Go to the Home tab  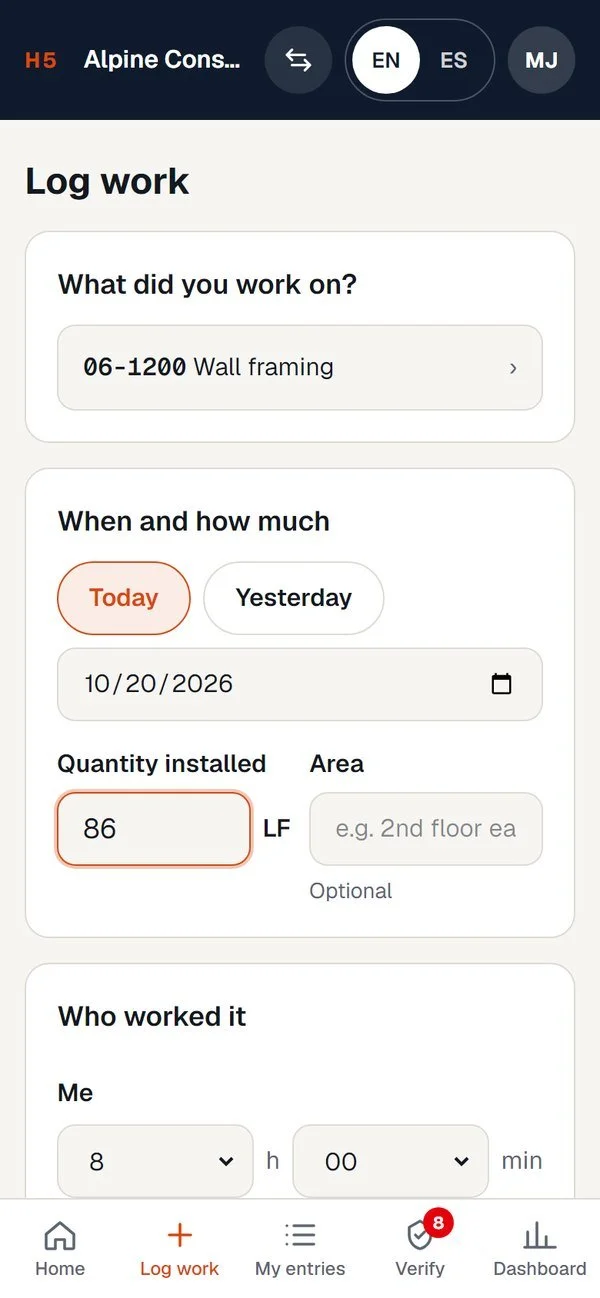[60, 1249]
